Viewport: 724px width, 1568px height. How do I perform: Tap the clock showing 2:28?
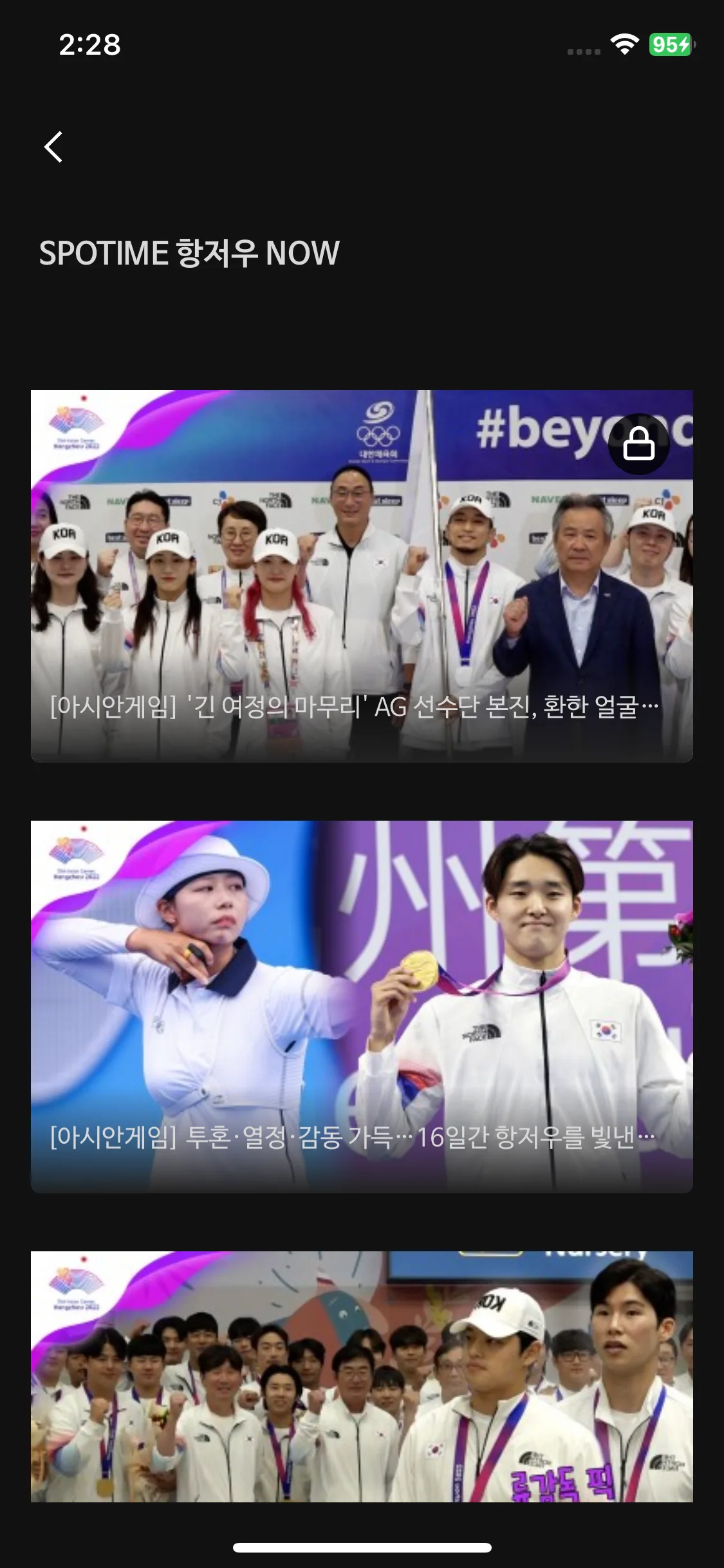coord(89,46)
